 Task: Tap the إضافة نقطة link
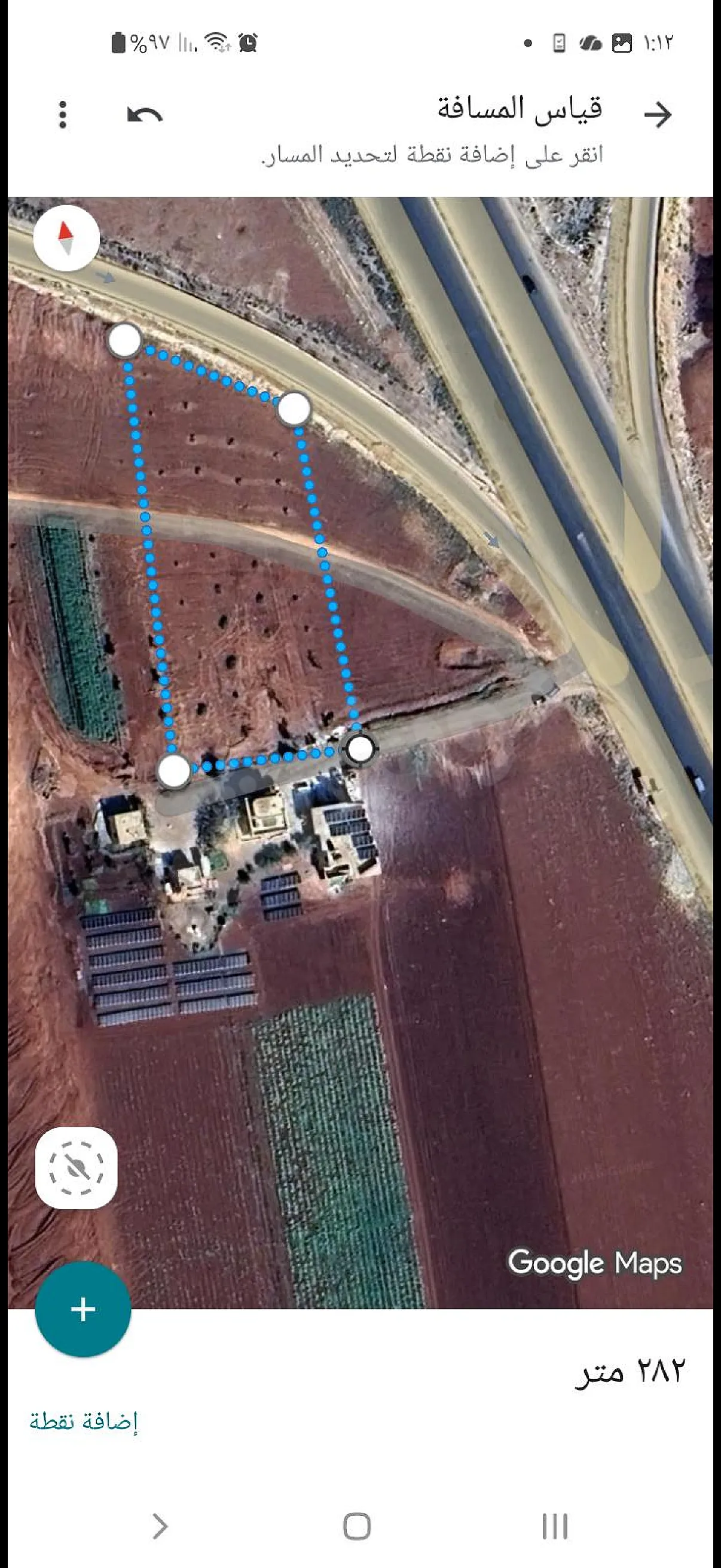[84, 1421]
